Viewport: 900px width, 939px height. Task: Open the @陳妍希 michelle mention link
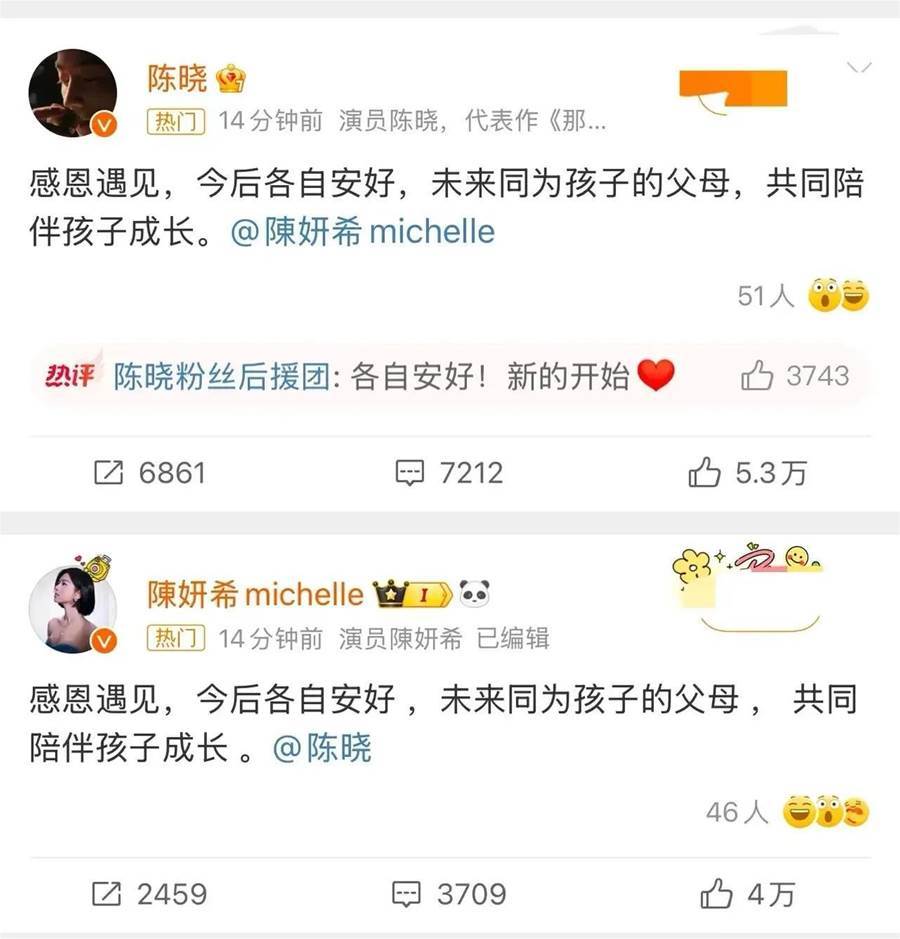pyautogui.click(x=363, y=232)
